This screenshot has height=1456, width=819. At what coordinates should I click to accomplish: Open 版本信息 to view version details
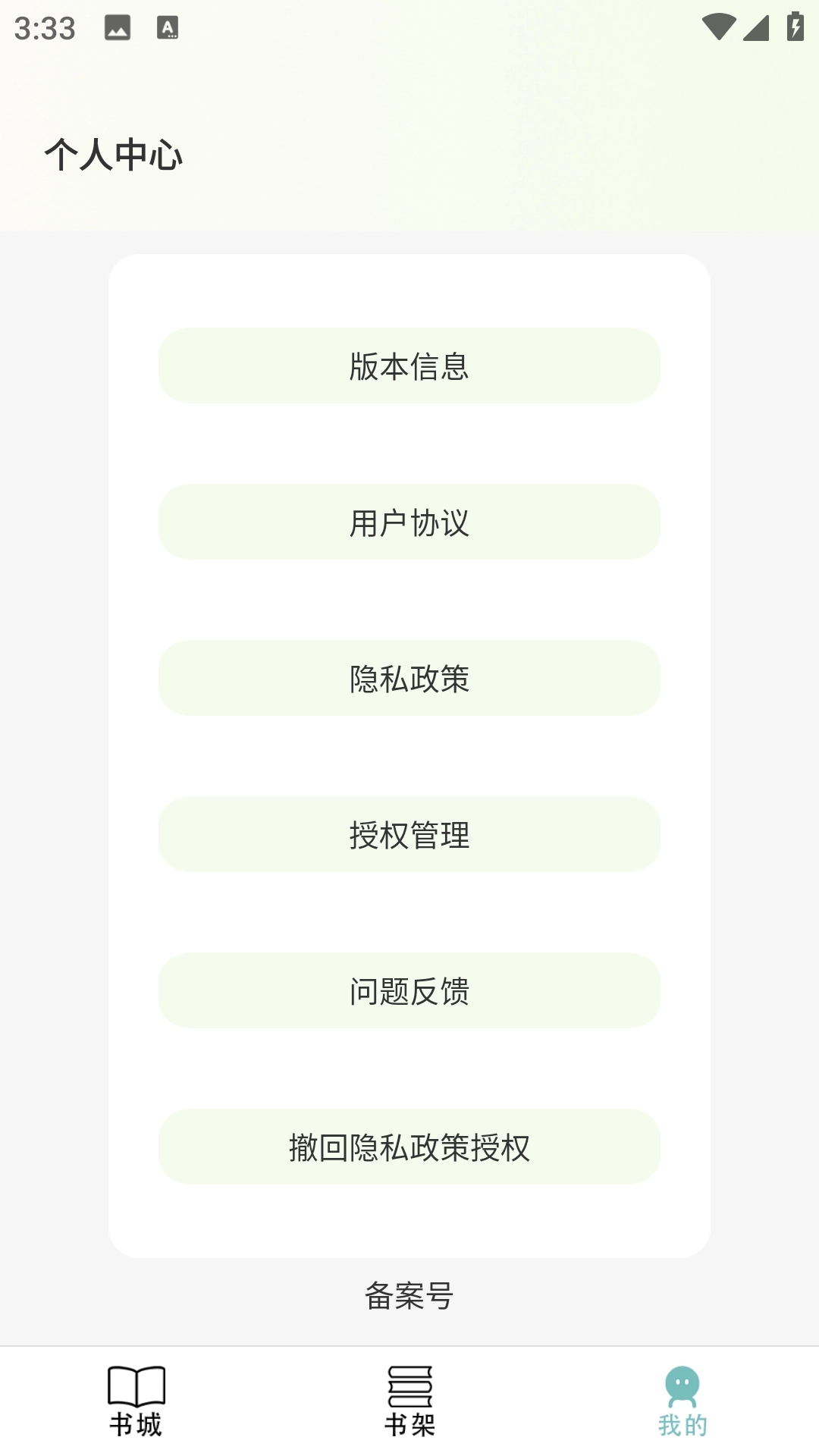(409, 366)
